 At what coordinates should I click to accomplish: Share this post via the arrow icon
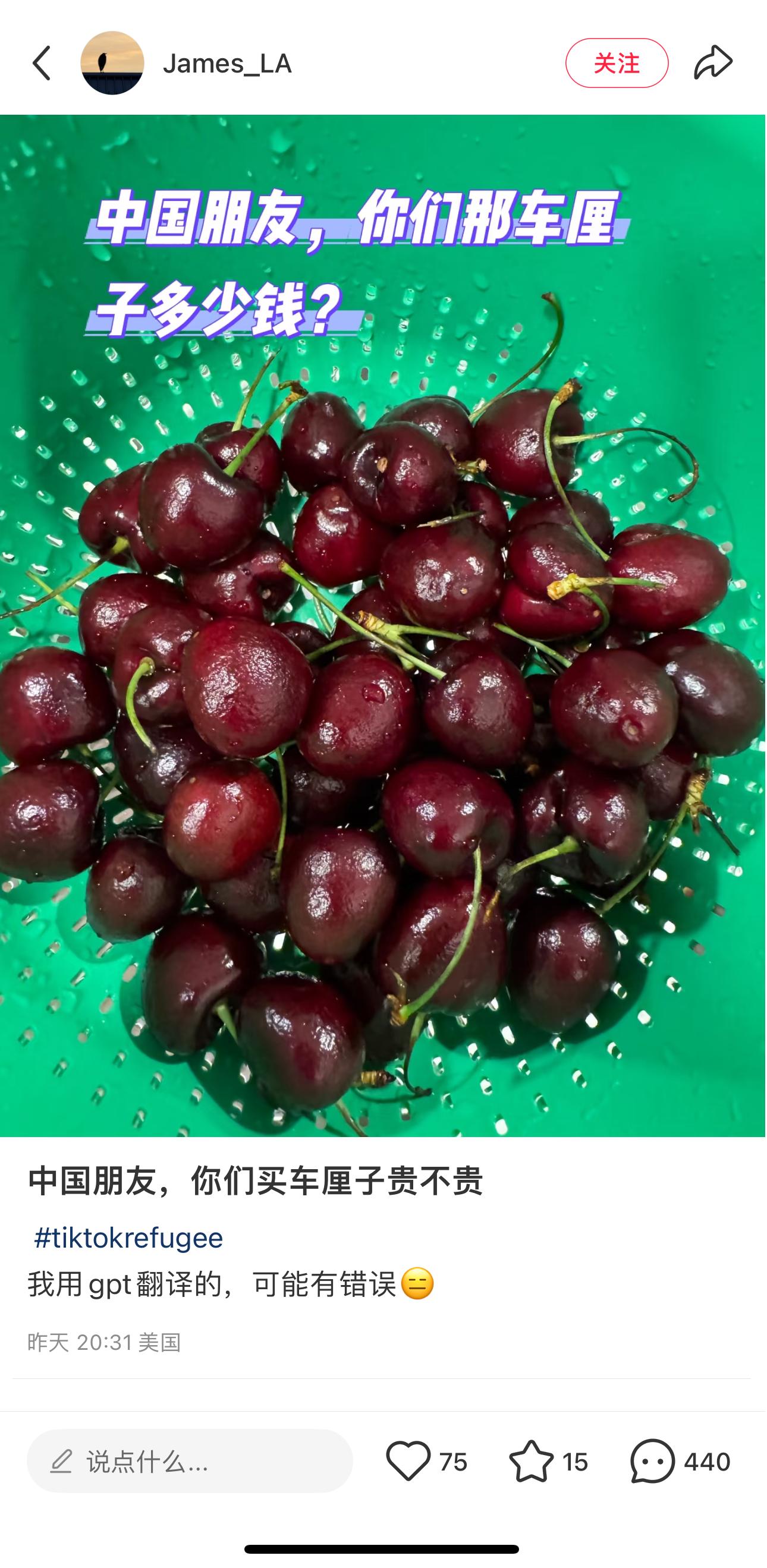(x=714, y=64)
